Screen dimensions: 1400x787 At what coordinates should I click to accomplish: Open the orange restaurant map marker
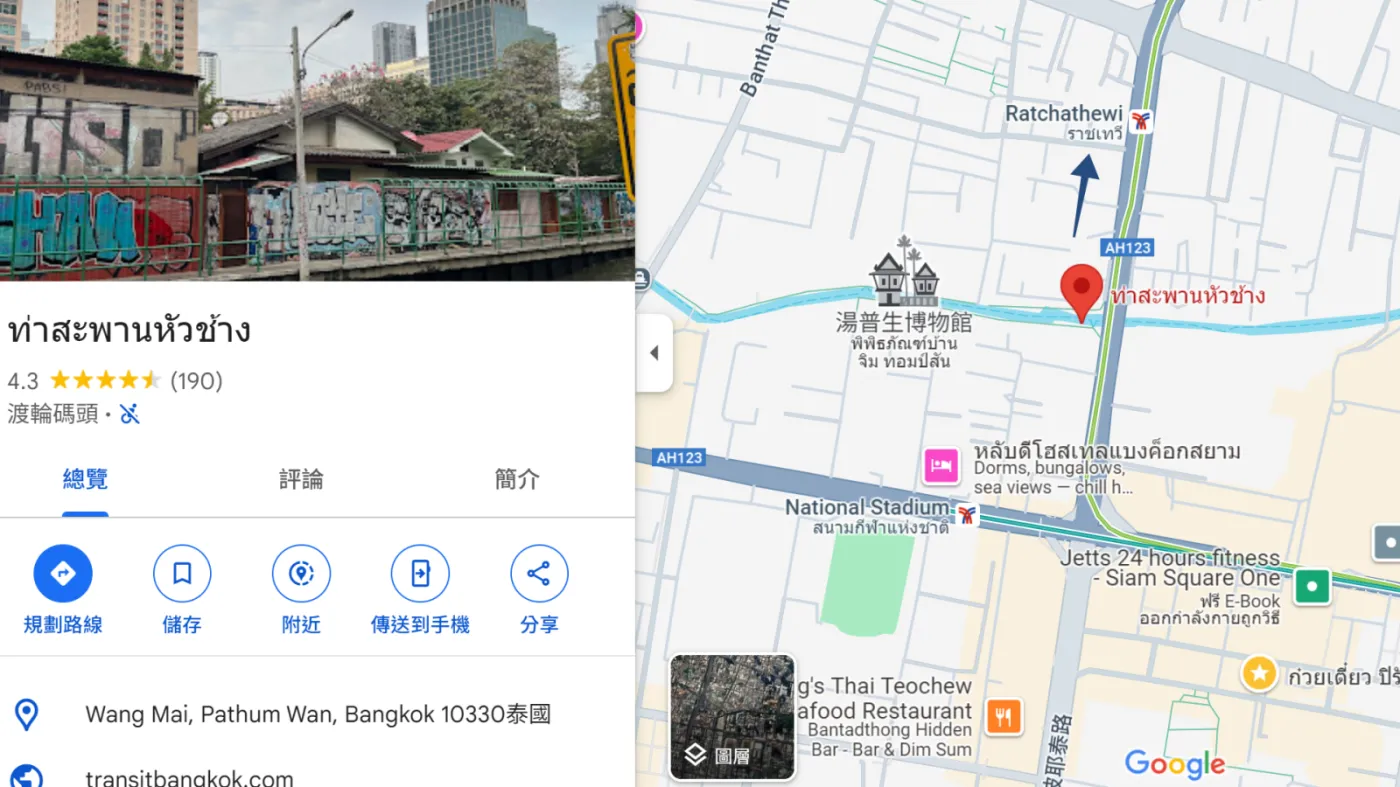(x=1004, y=716)
